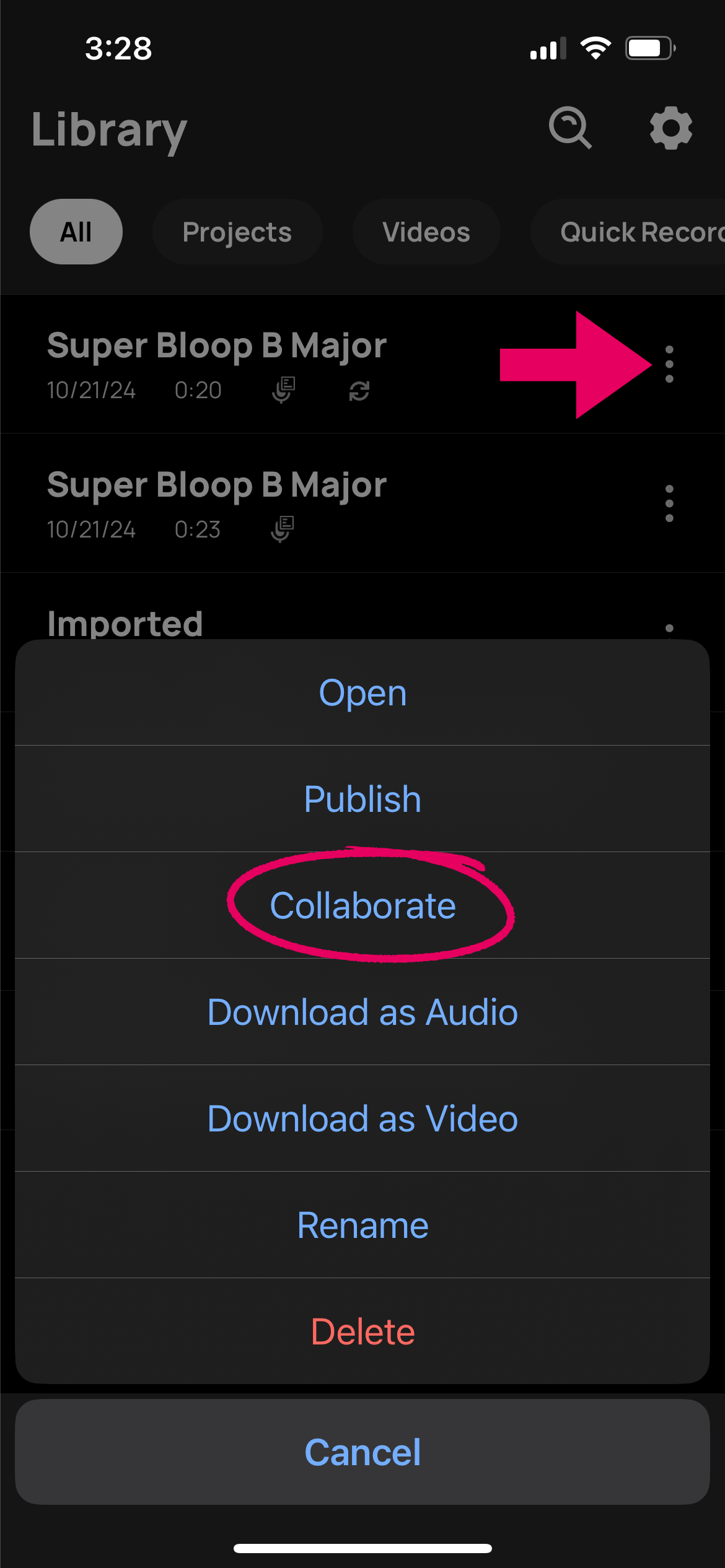Choose Collaborate from the menu
725x1568 pixels.
362,905
